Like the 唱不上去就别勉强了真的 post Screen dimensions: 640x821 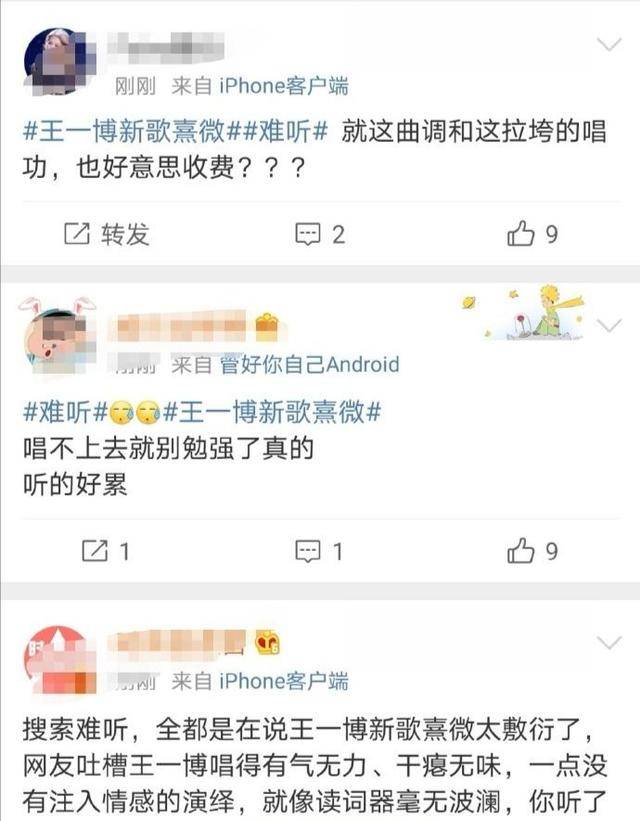click(x=532, y=551)
